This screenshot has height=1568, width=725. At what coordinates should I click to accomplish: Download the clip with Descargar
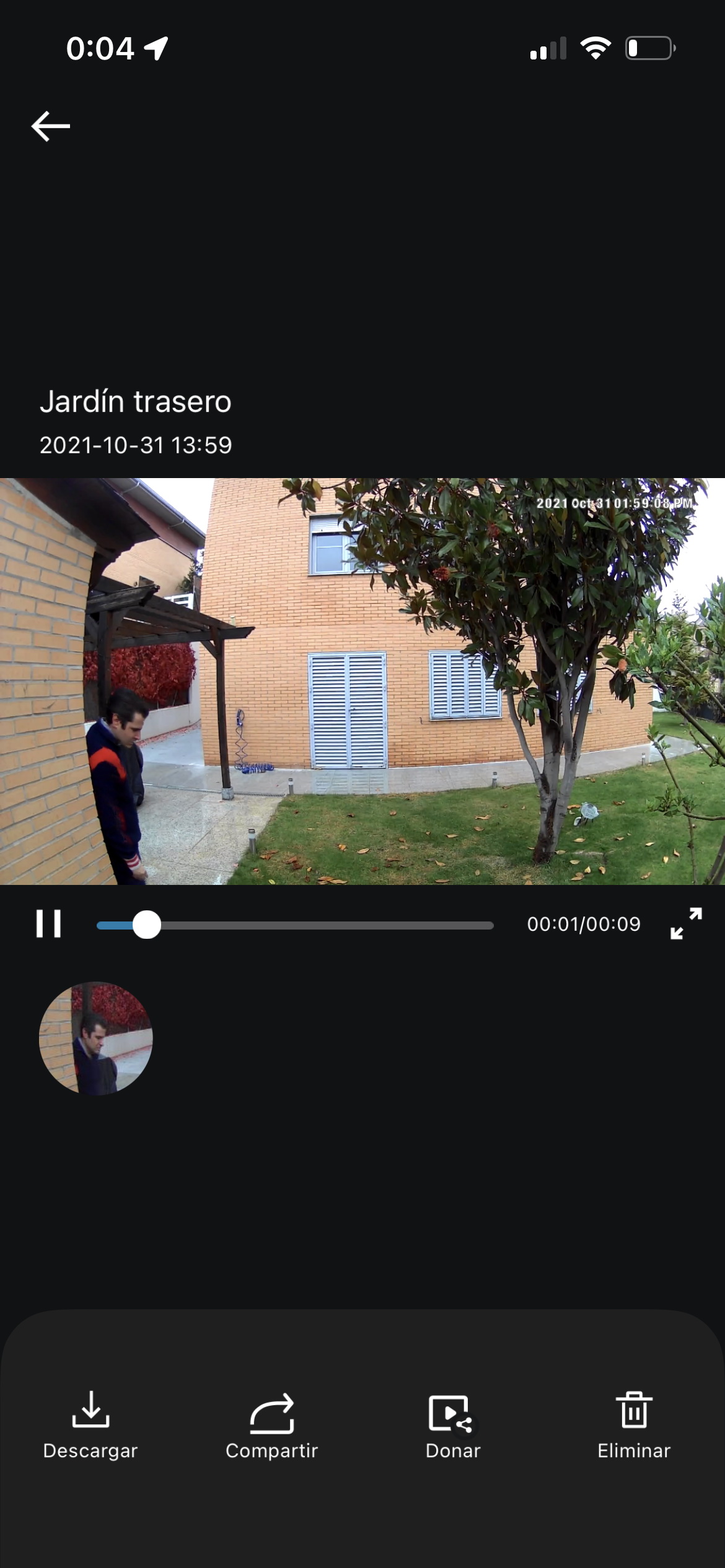[x=90, y=1426]
